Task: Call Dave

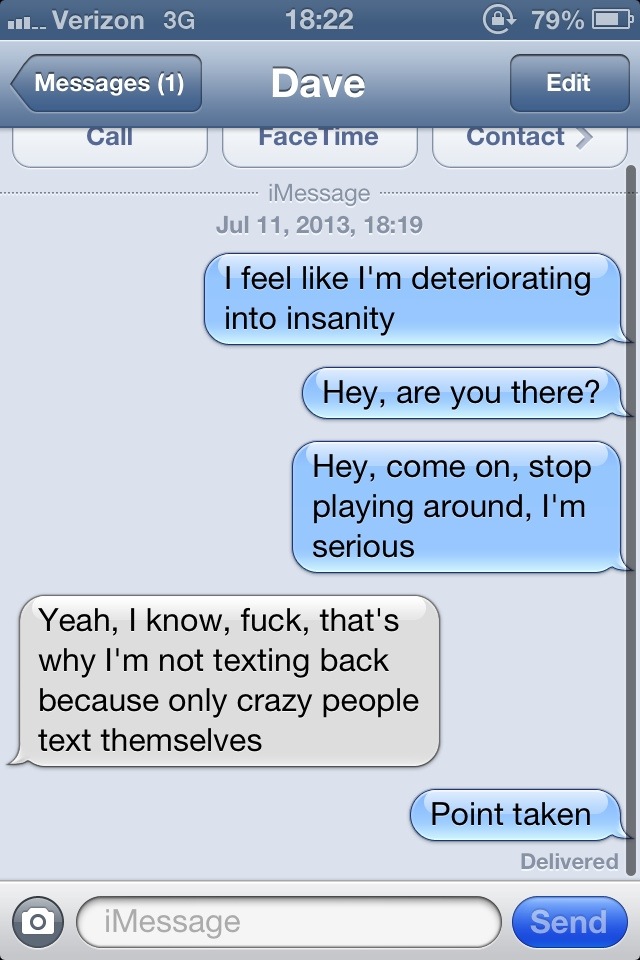Action: (110, 143)
